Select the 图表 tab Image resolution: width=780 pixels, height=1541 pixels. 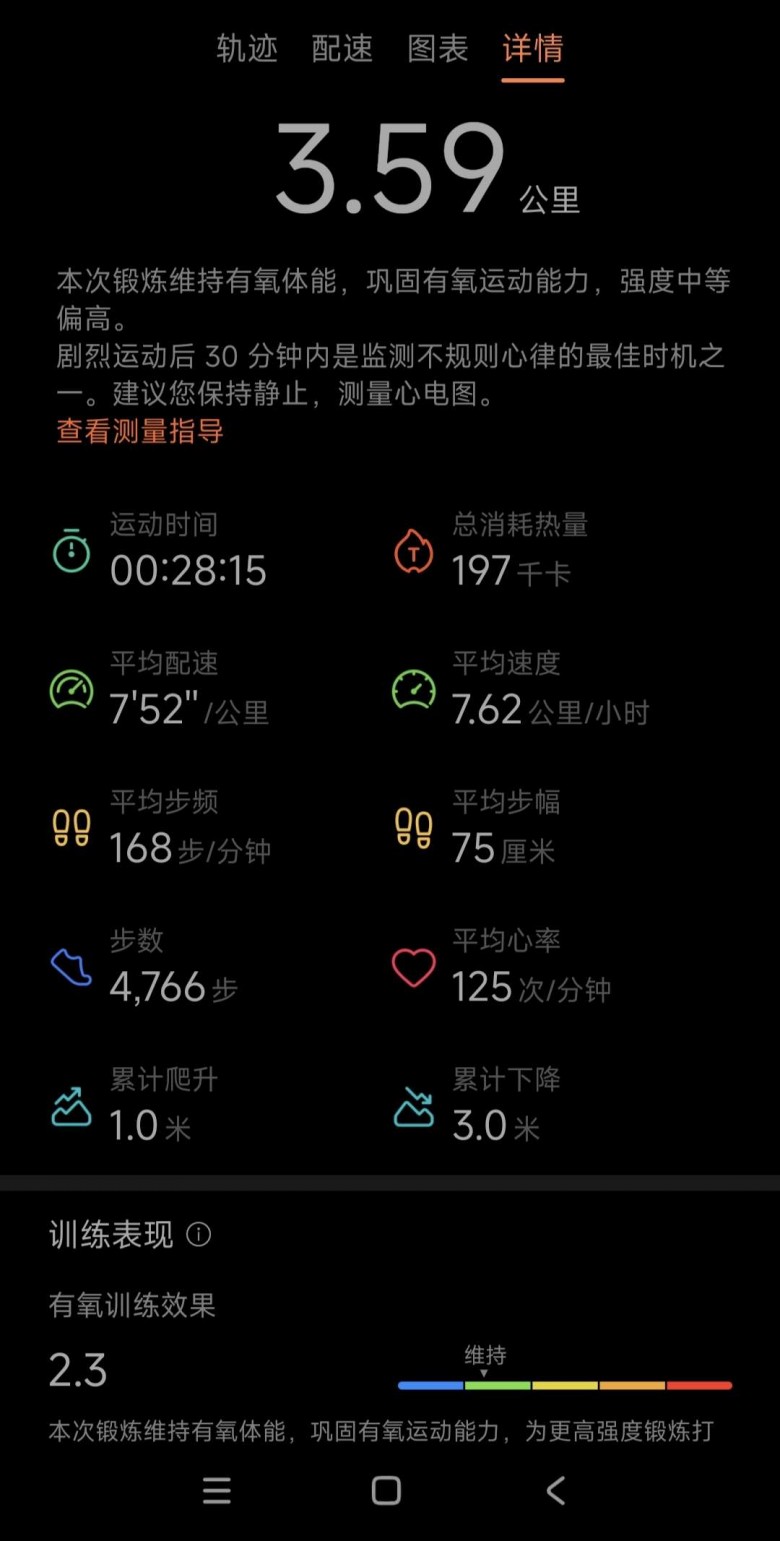438,49
